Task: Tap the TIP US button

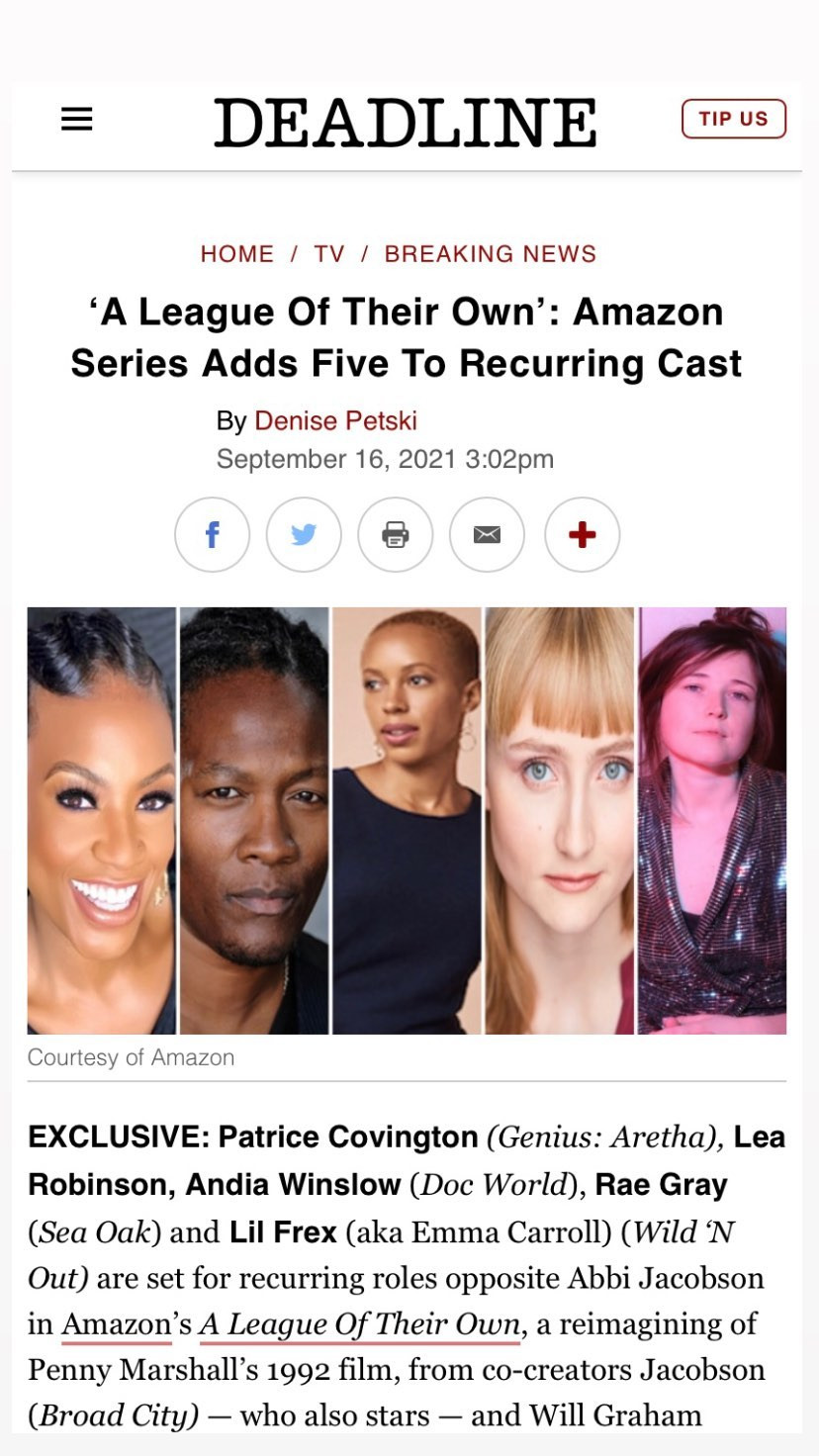Action: point(733,119)
